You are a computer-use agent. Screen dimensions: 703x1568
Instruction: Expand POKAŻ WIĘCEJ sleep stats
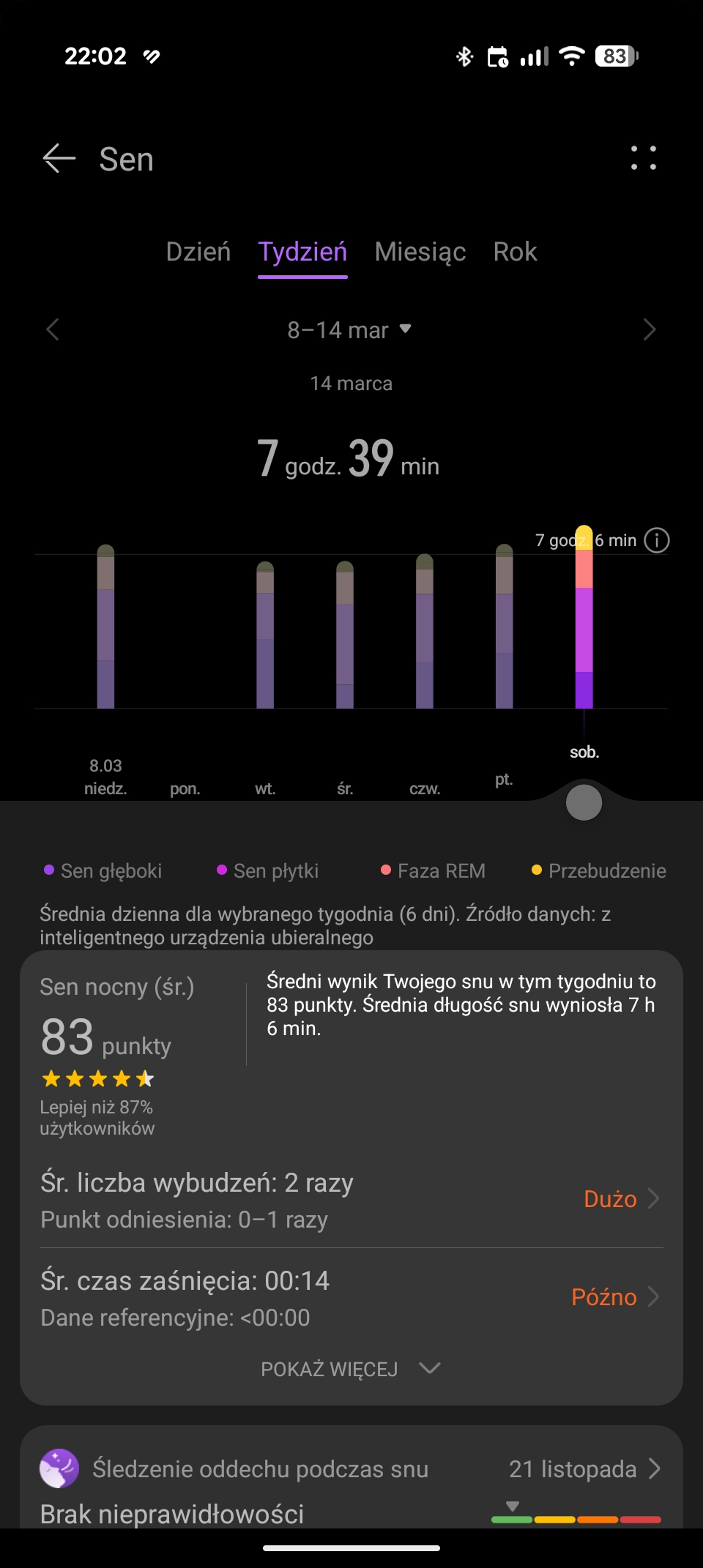pos(350,1369)
